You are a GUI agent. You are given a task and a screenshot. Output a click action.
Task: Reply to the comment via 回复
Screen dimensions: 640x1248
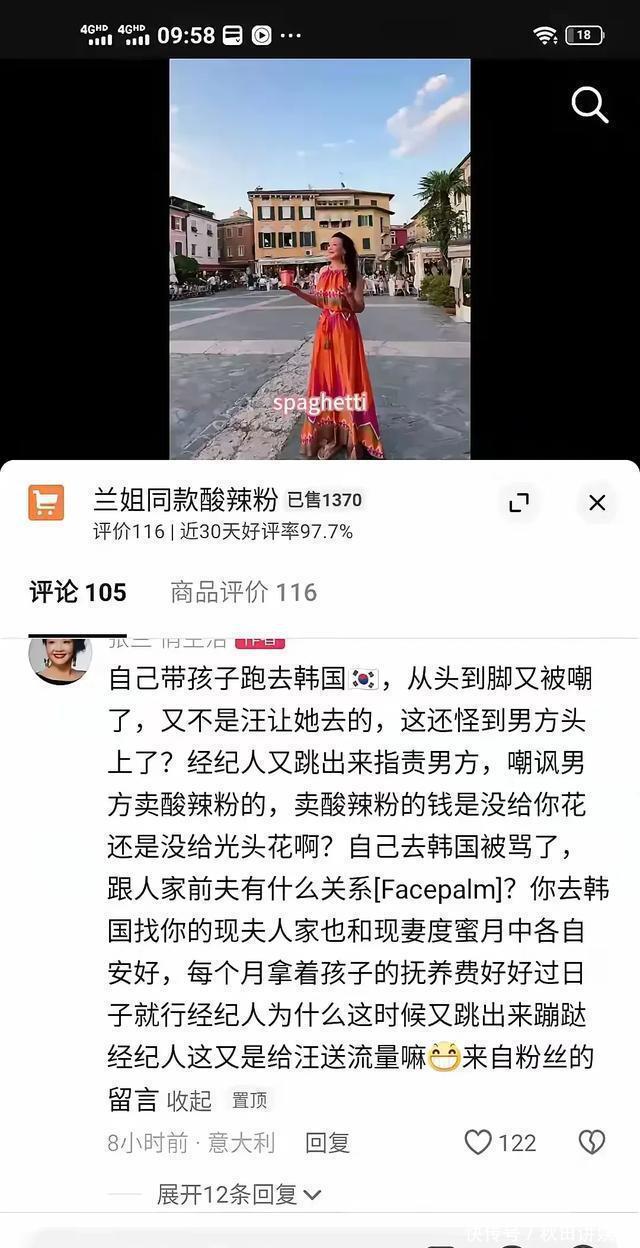(327, 1142)
